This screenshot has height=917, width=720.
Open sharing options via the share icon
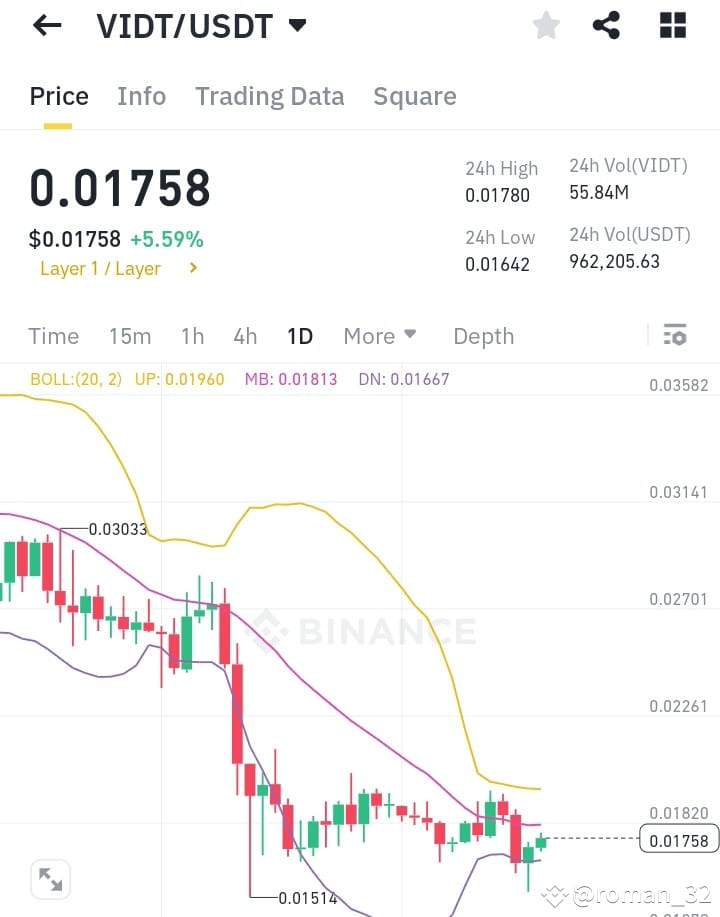[606, 25]
